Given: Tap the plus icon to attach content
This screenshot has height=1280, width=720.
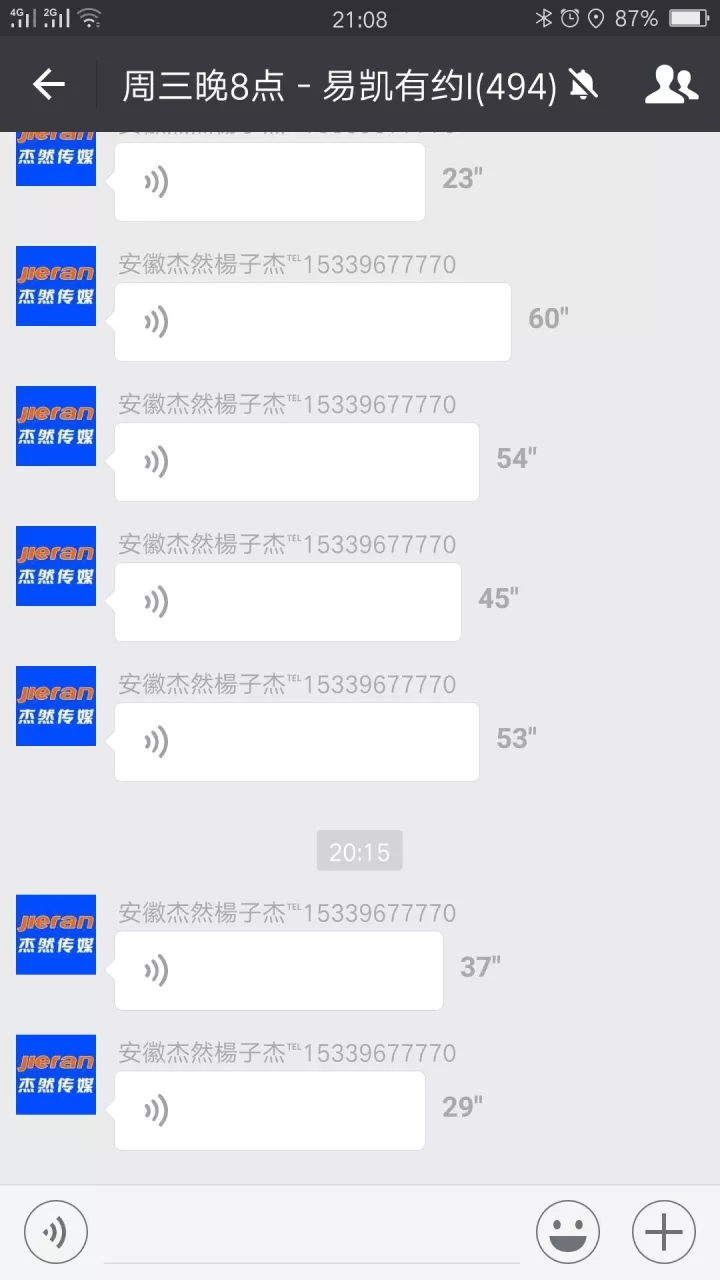Looking at the screenshot, I should 663,1231.
